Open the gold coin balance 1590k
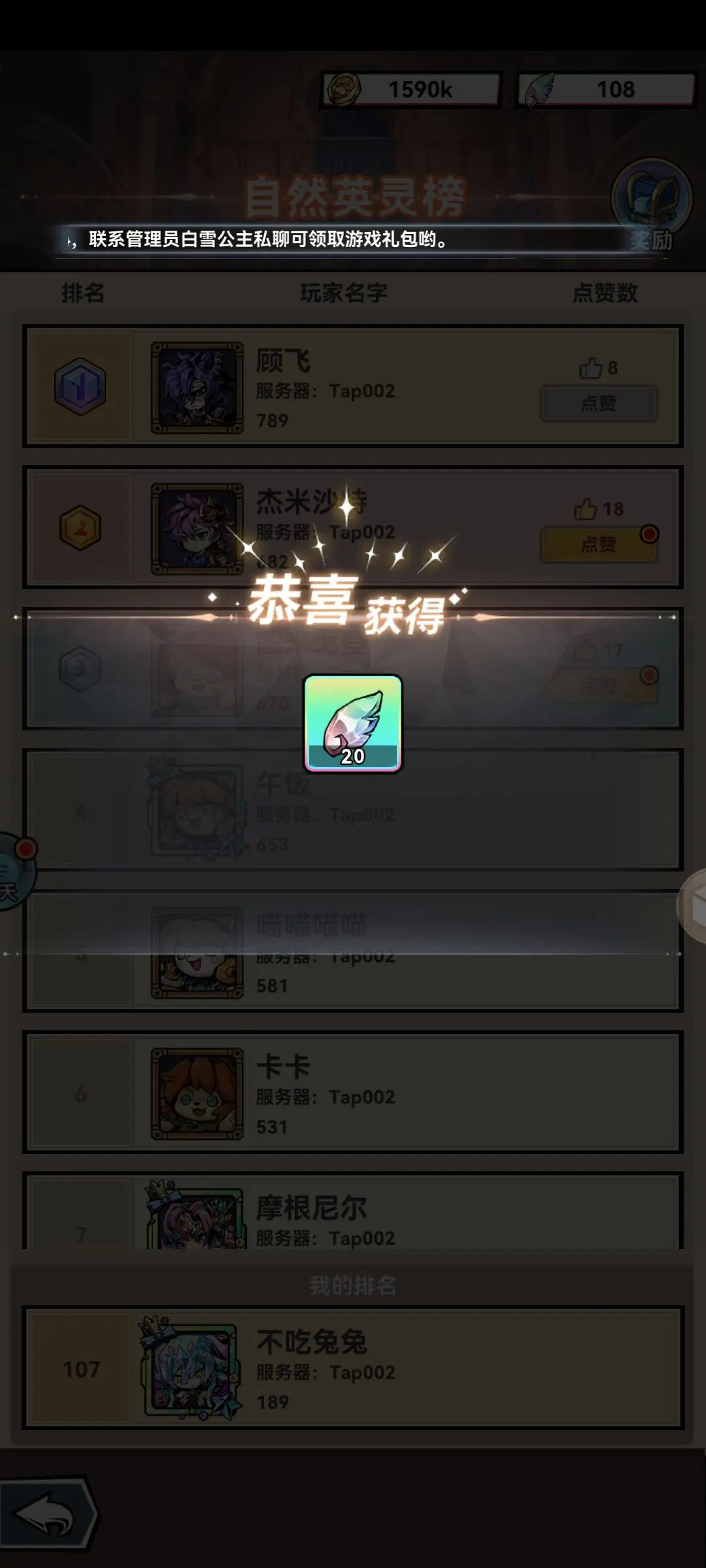Image resolution: width=706 pixels, height=1568 pixels. (x=411, y=90)
